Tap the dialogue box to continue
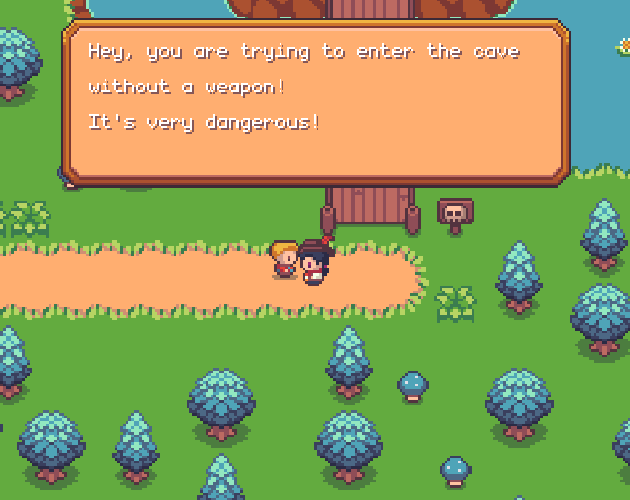 click(x=315, y=101)
